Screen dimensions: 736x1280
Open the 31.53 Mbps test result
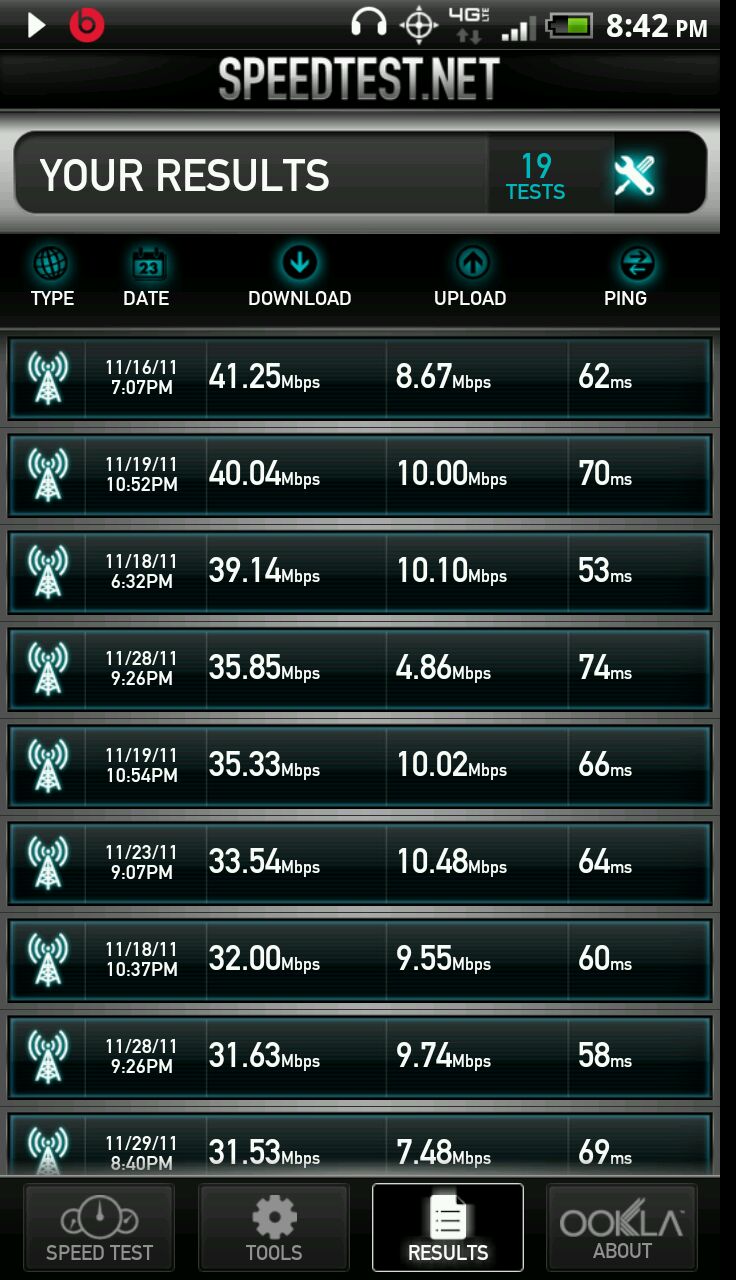(x=360, y=1148)
